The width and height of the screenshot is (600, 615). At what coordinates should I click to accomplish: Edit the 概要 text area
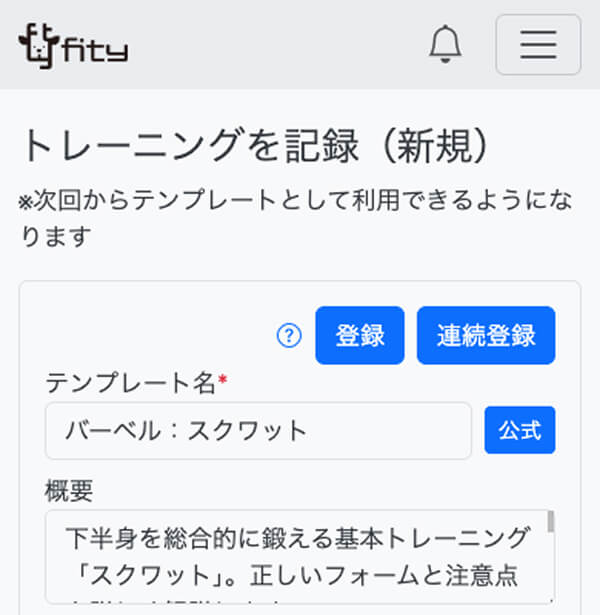coord(295,557)
